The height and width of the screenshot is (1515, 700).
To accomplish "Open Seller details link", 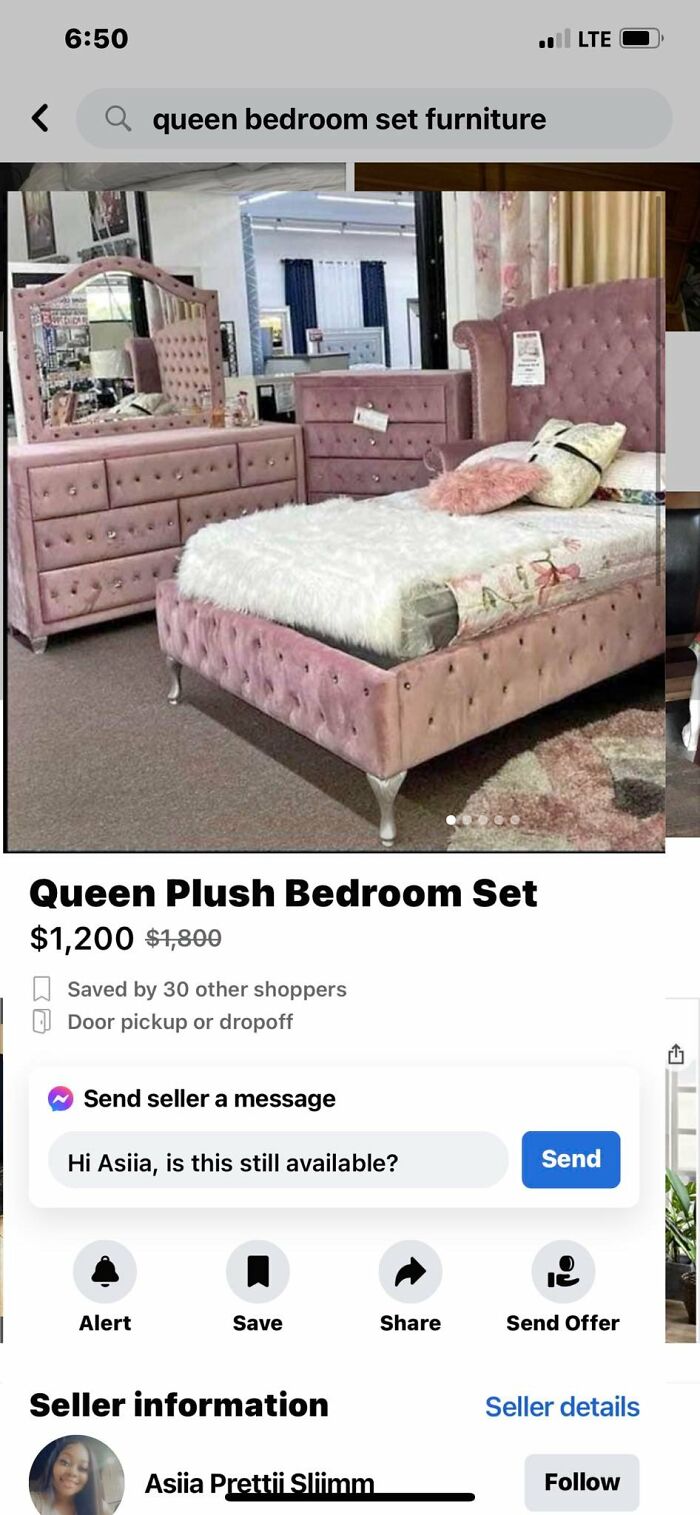I will (x=562, y=1406).
